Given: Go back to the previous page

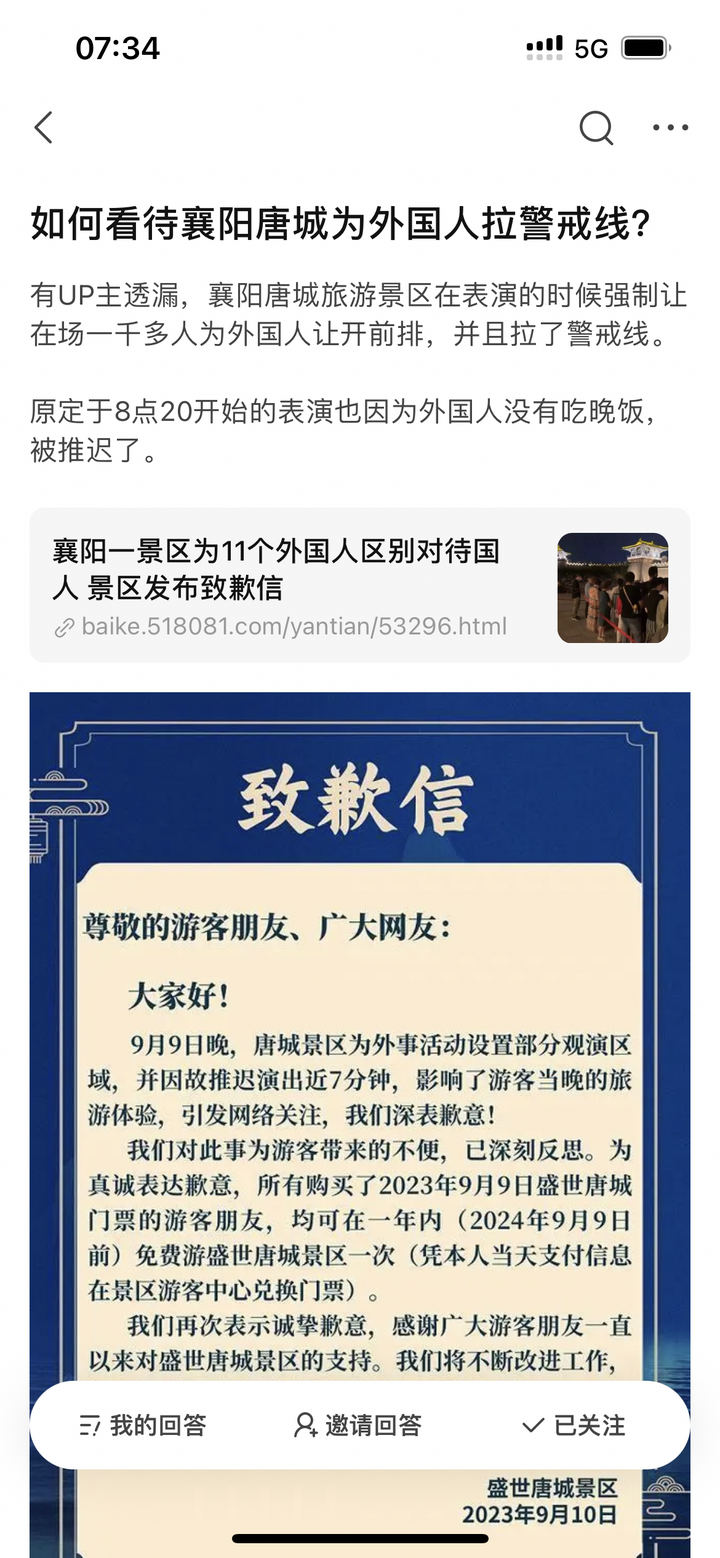Looking at the screenshot, I should [x=43, y=128].
